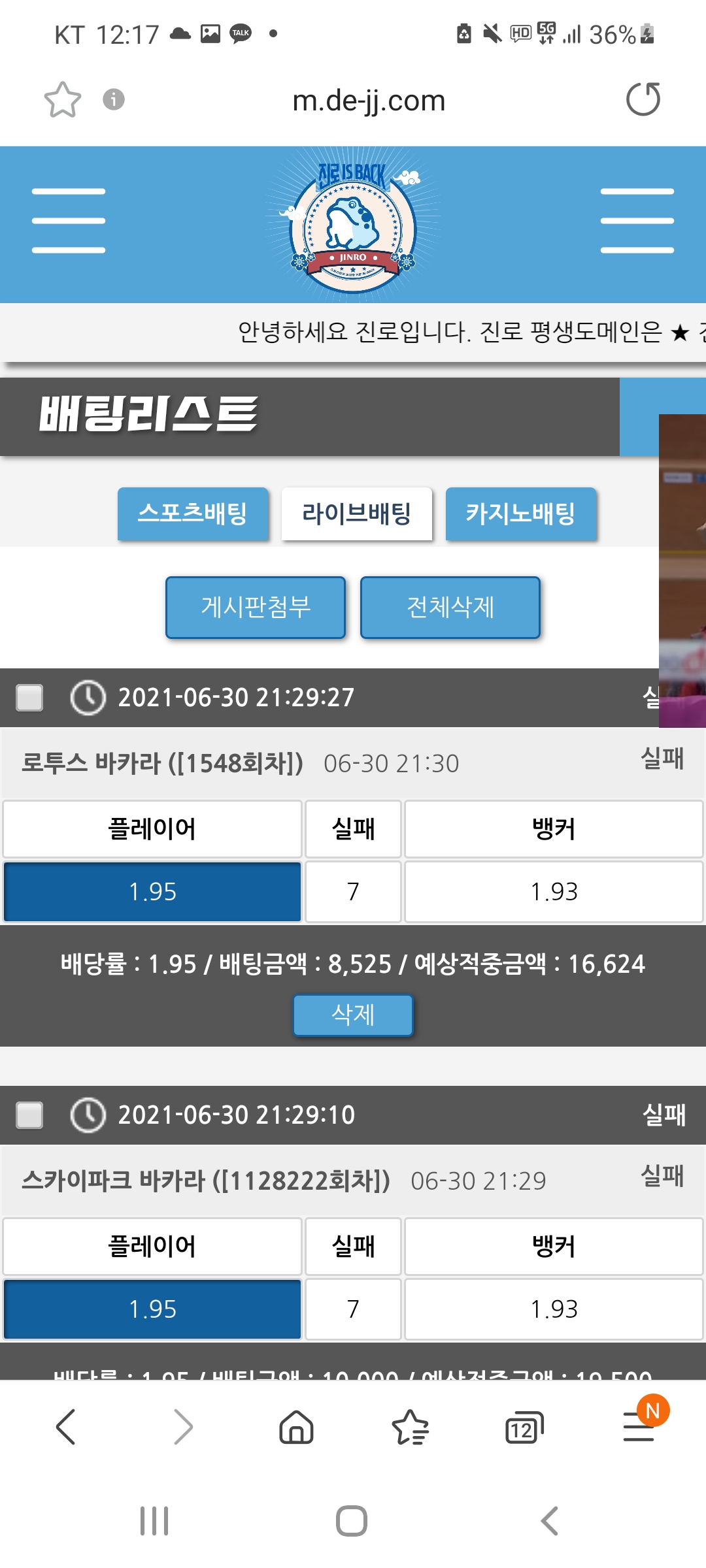Screen dimensions: 706x1568
Task: Open the browser home page
Action: coord(296,1426)
